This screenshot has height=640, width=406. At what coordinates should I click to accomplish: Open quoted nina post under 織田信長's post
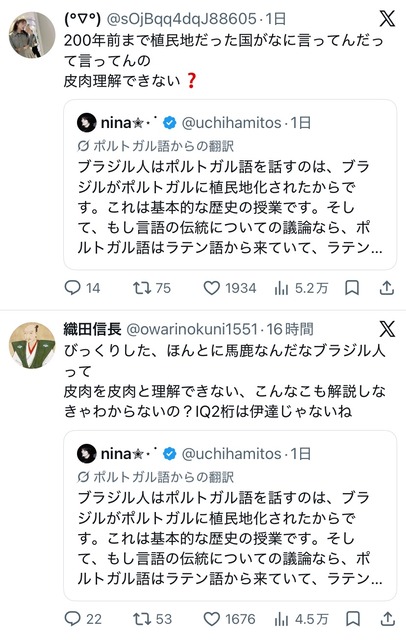point(230,516)
